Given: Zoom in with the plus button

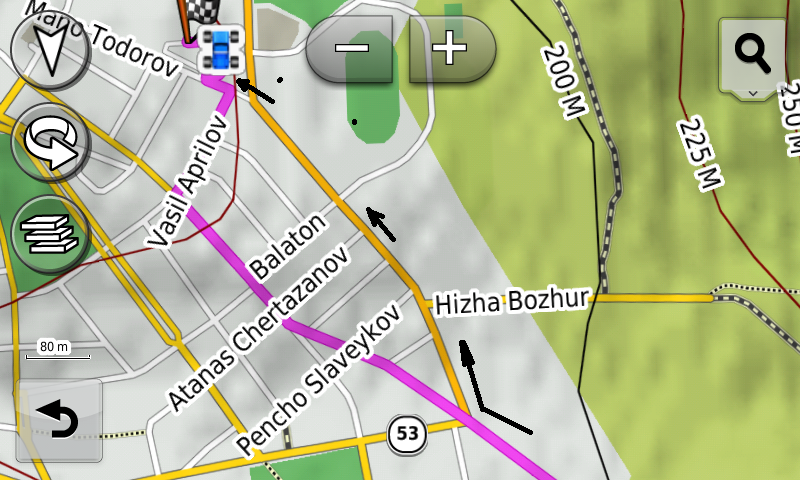Looking at the screenshot, I should [451, 48].
